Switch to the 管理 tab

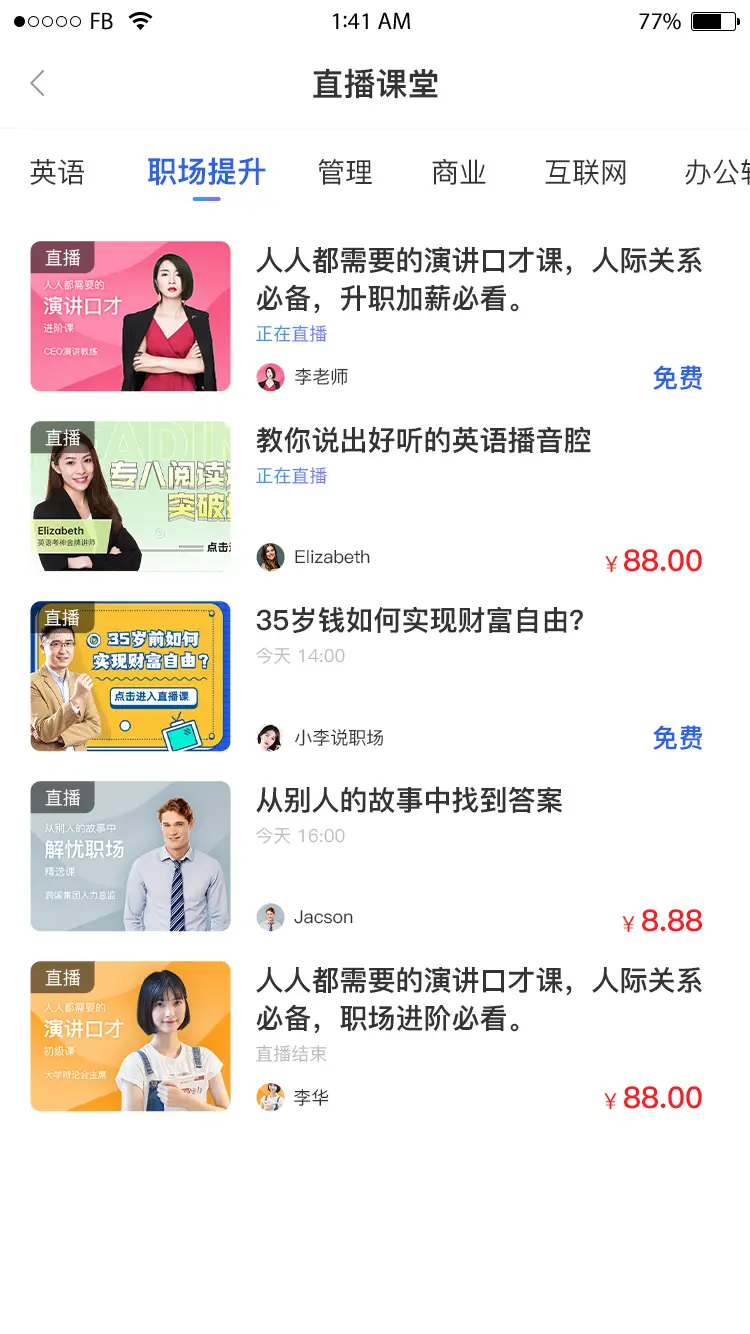pos(345,173)
